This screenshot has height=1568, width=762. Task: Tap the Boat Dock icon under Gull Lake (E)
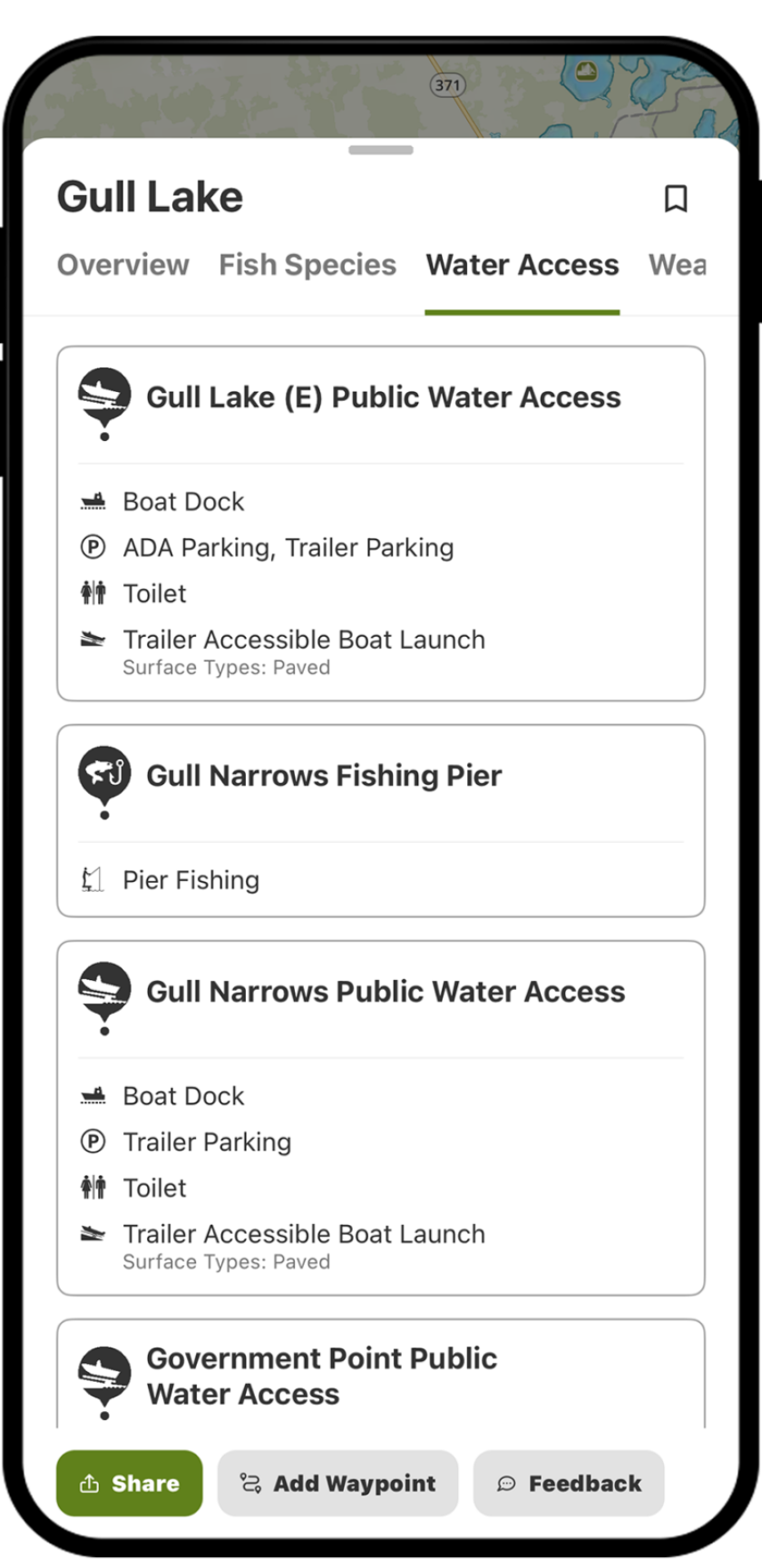93,500
